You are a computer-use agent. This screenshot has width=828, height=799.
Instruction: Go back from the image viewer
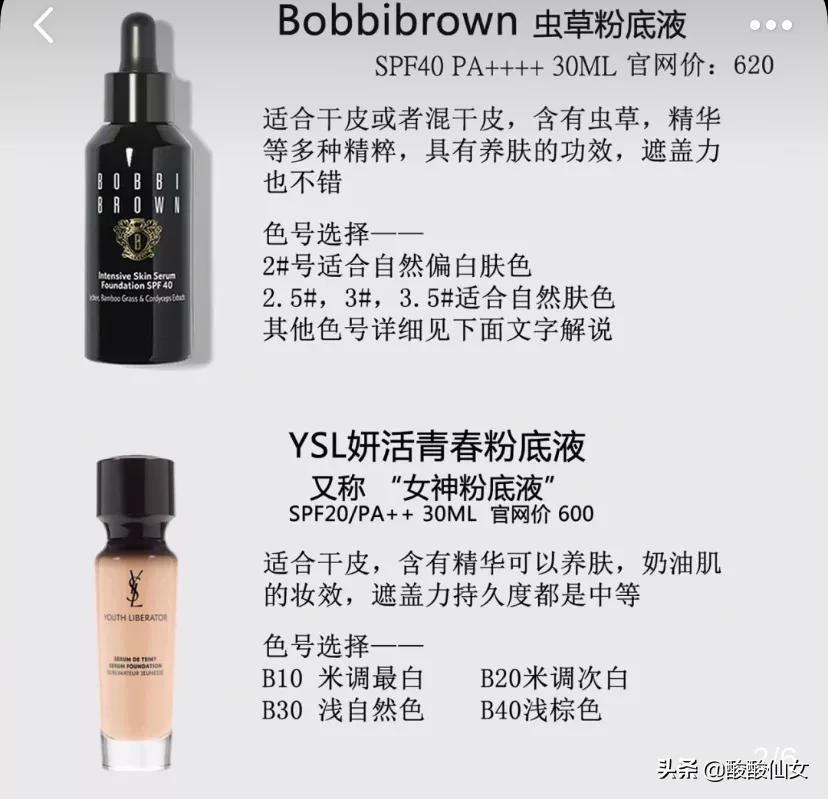(43, 27)
